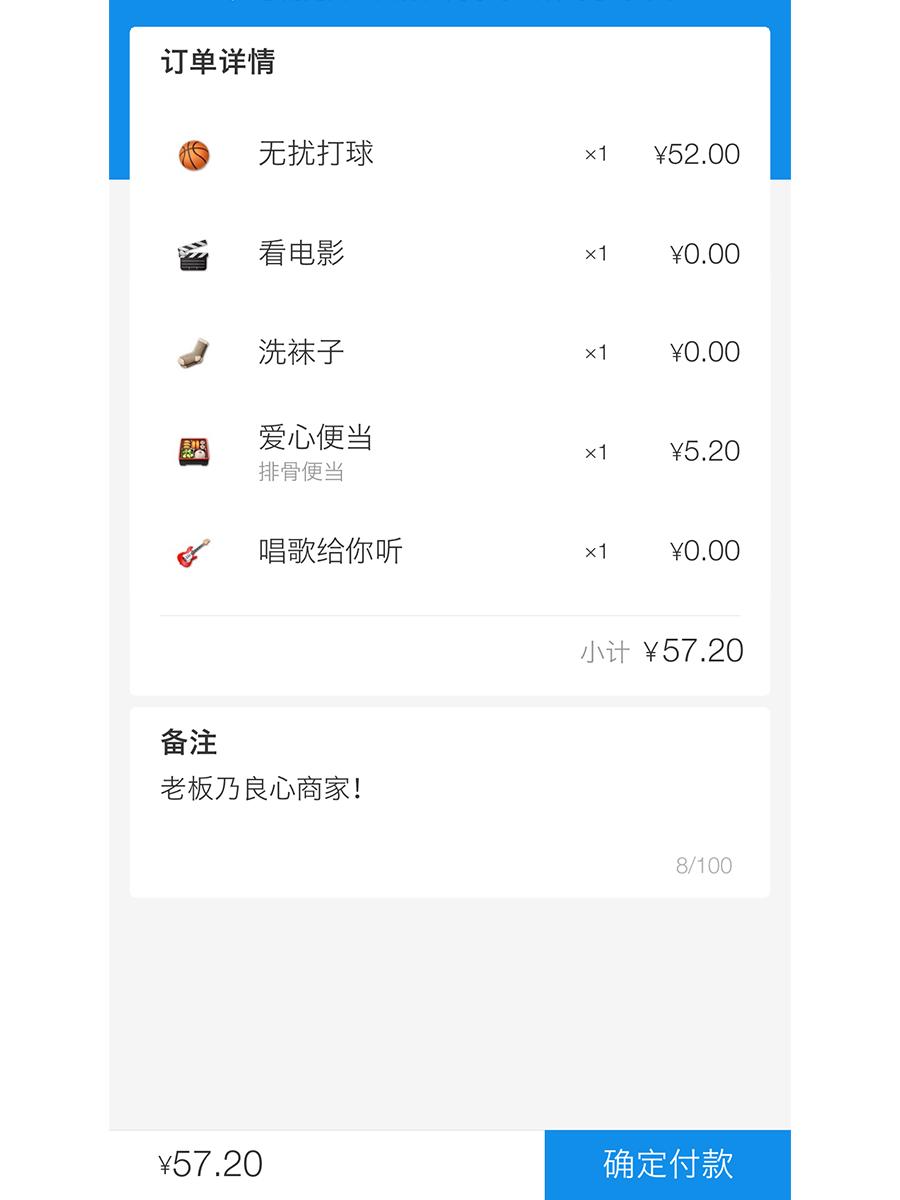The height and width of the screenshot is (1200, 900).
Task: Click the ¥52.00 price of 无扰打球
Action: (x=698, y=153)
